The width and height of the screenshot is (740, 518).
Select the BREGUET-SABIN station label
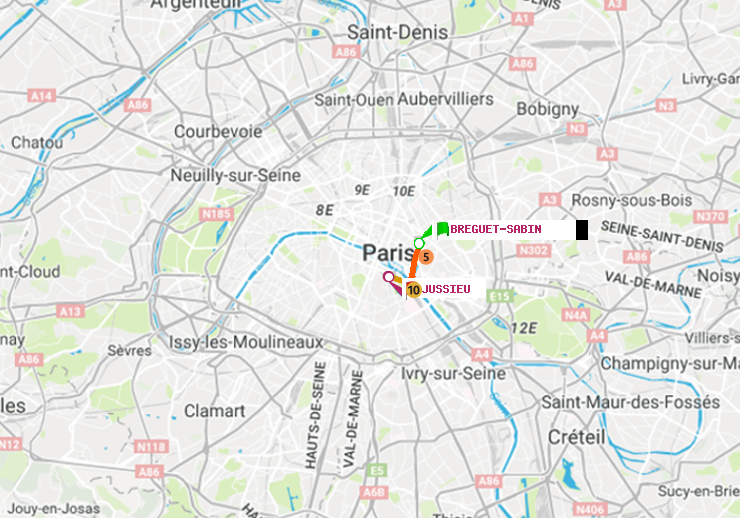pyautogui.click(x=496, y=230)
